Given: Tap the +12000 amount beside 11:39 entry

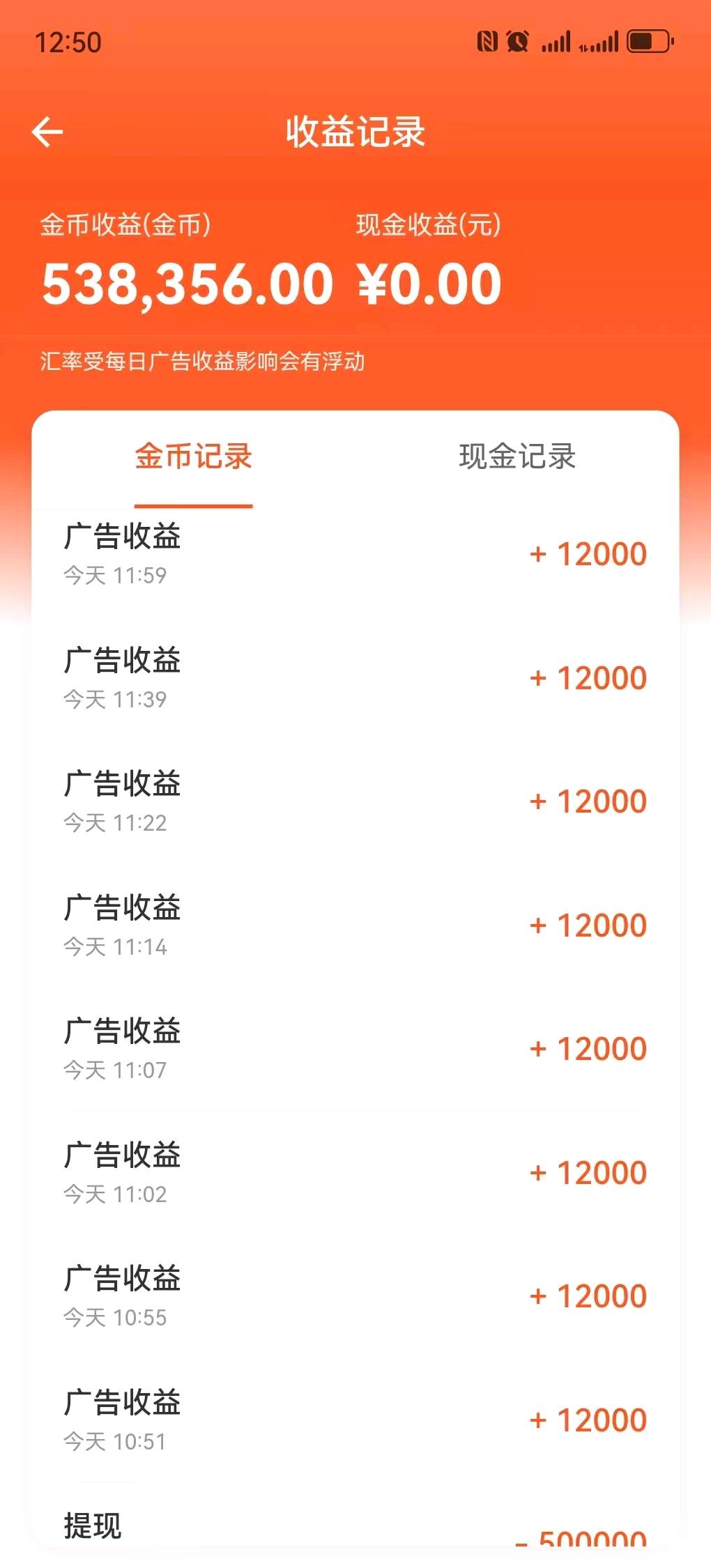Looking at the screenshot, I should tap(588, 677).
